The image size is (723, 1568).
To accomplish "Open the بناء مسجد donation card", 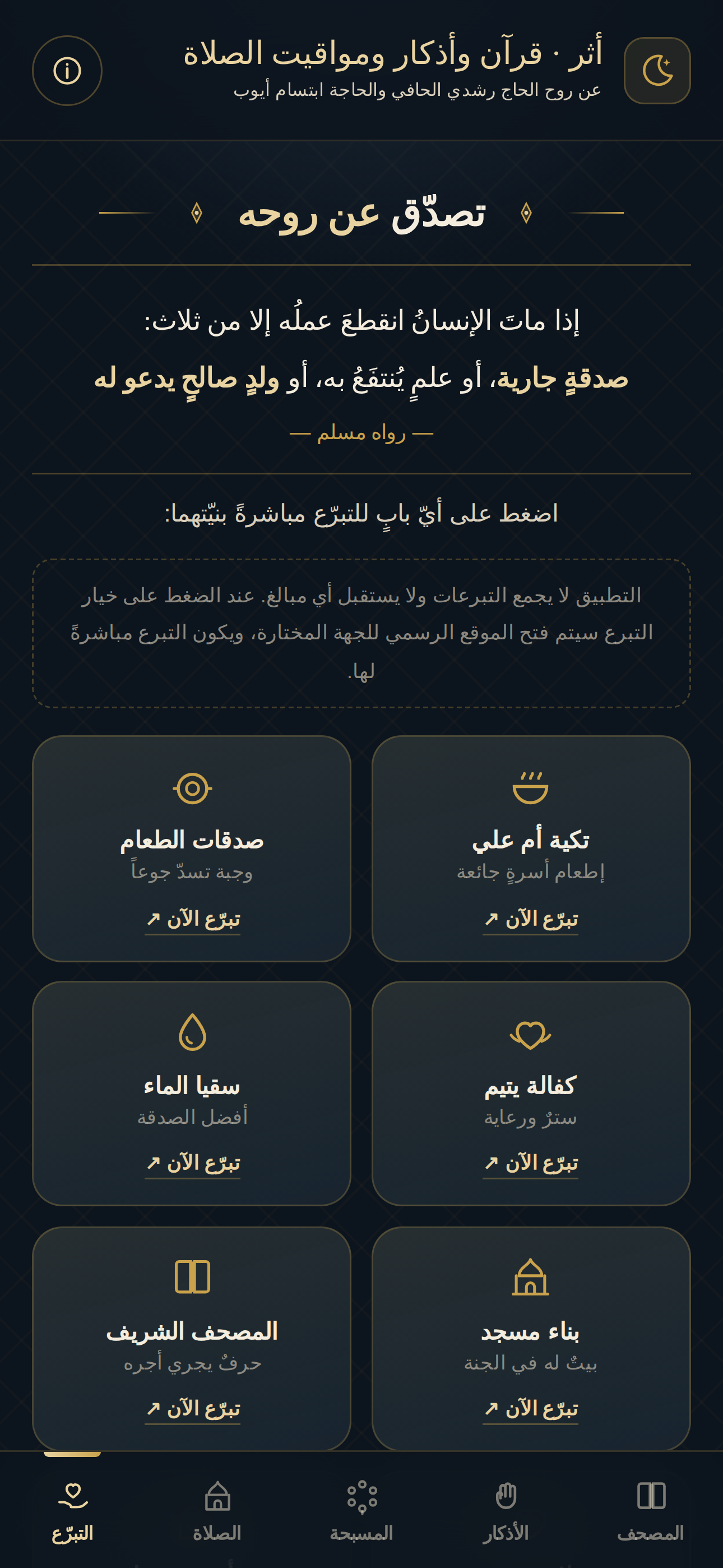I will 531,1339.
